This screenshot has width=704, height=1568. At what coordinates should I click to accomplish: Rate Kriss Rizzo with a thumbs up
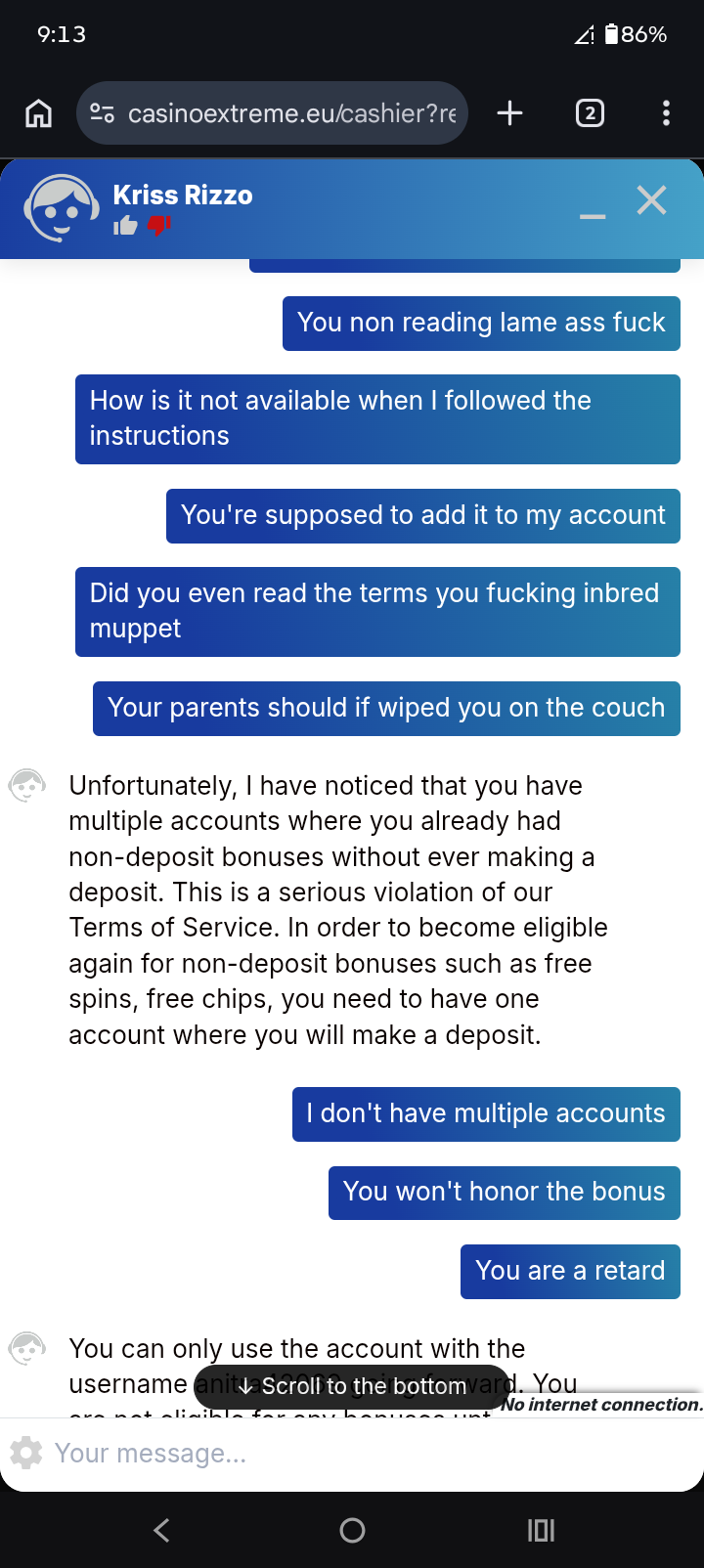[x=125, y=226]
